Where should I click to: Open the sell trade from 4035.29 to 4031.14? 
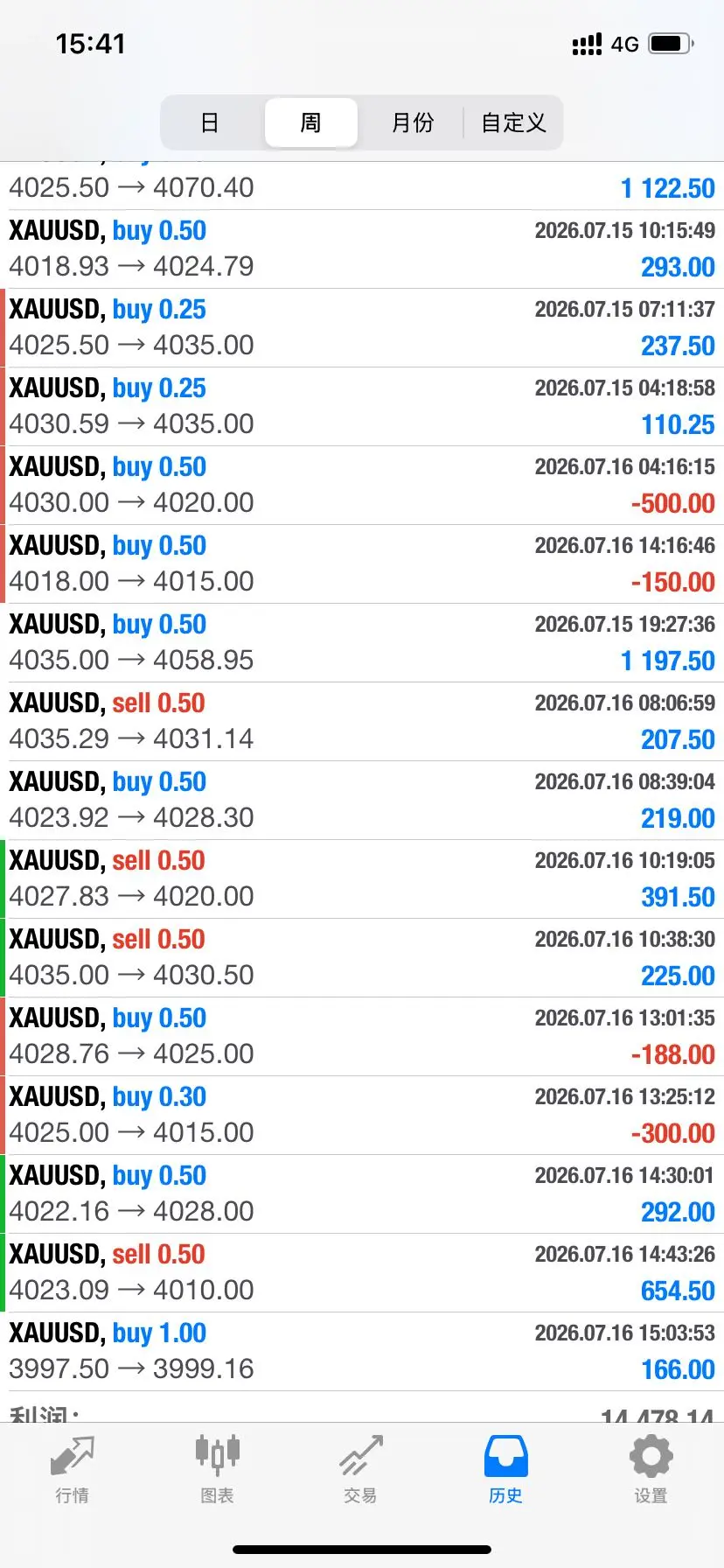[x=362, y=722]
